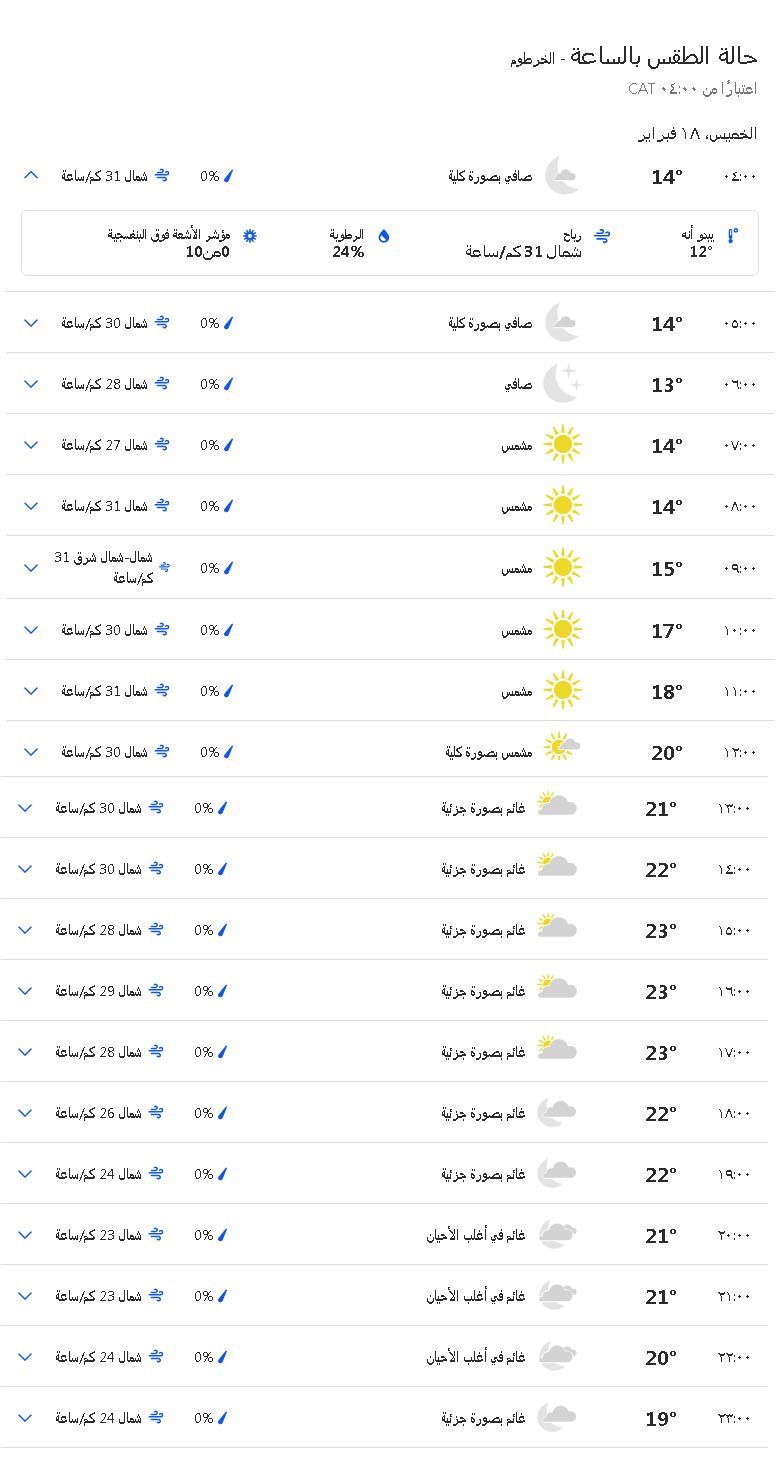The image size is (776, 1475).
Task: Expand the ٠٥:٠٠ hourly forecast row
Action: pos(30,323)
